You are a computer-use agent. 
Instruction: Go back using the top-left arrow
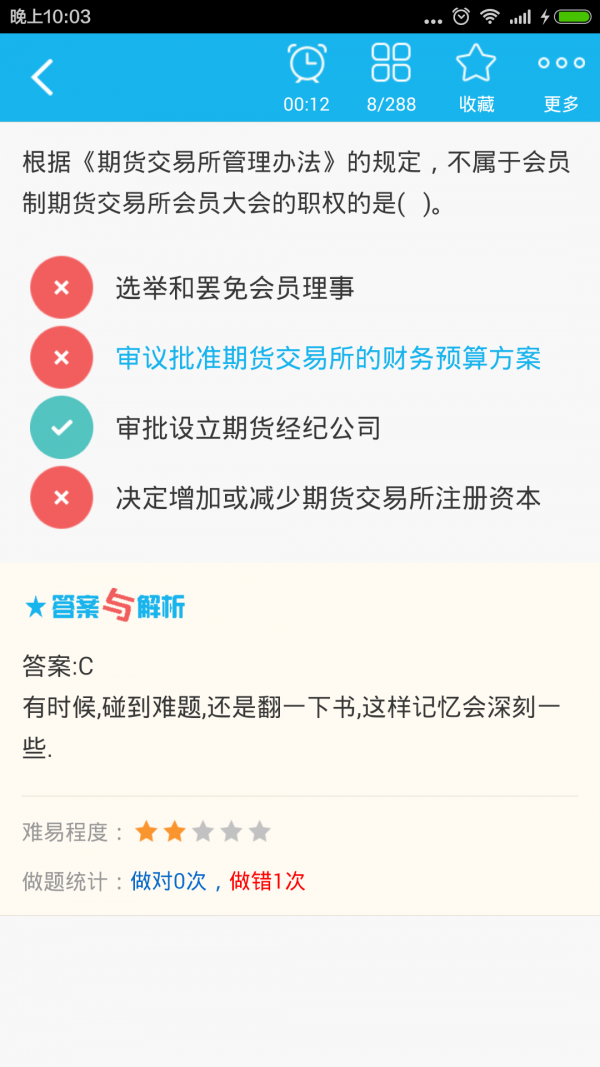coord(42,77)
